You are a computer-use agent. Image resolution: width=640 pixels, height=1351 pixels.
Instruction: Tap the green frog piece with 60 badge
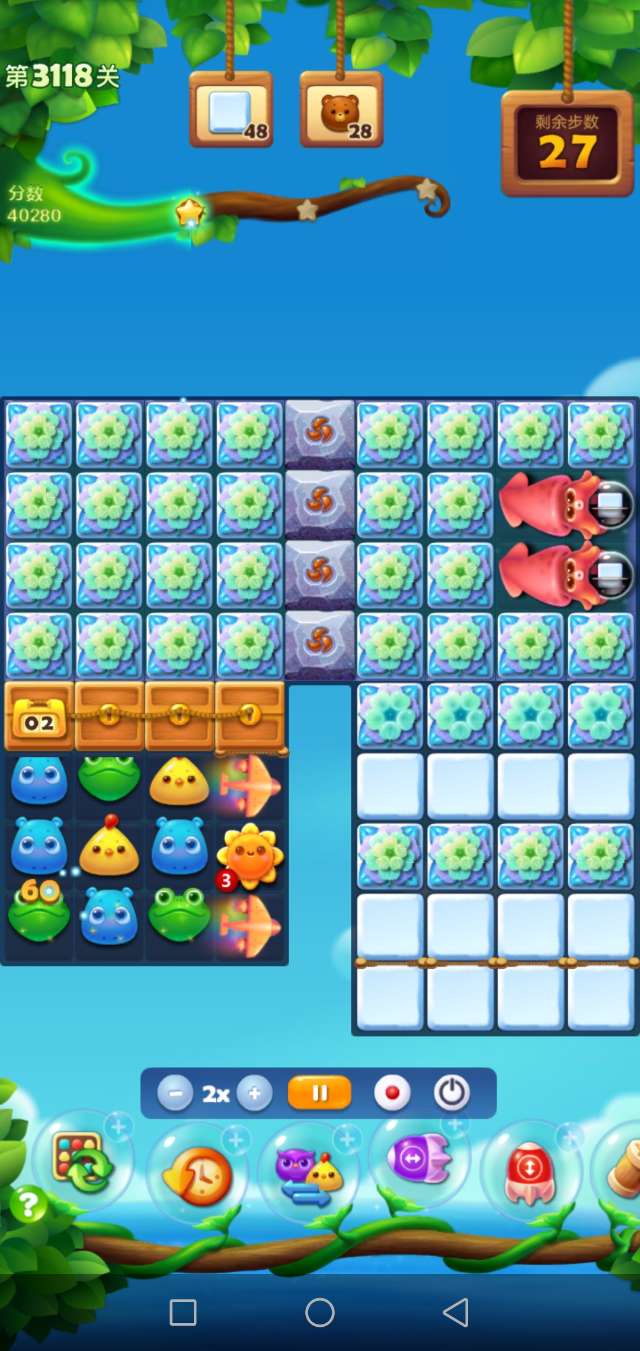(38, 911)
